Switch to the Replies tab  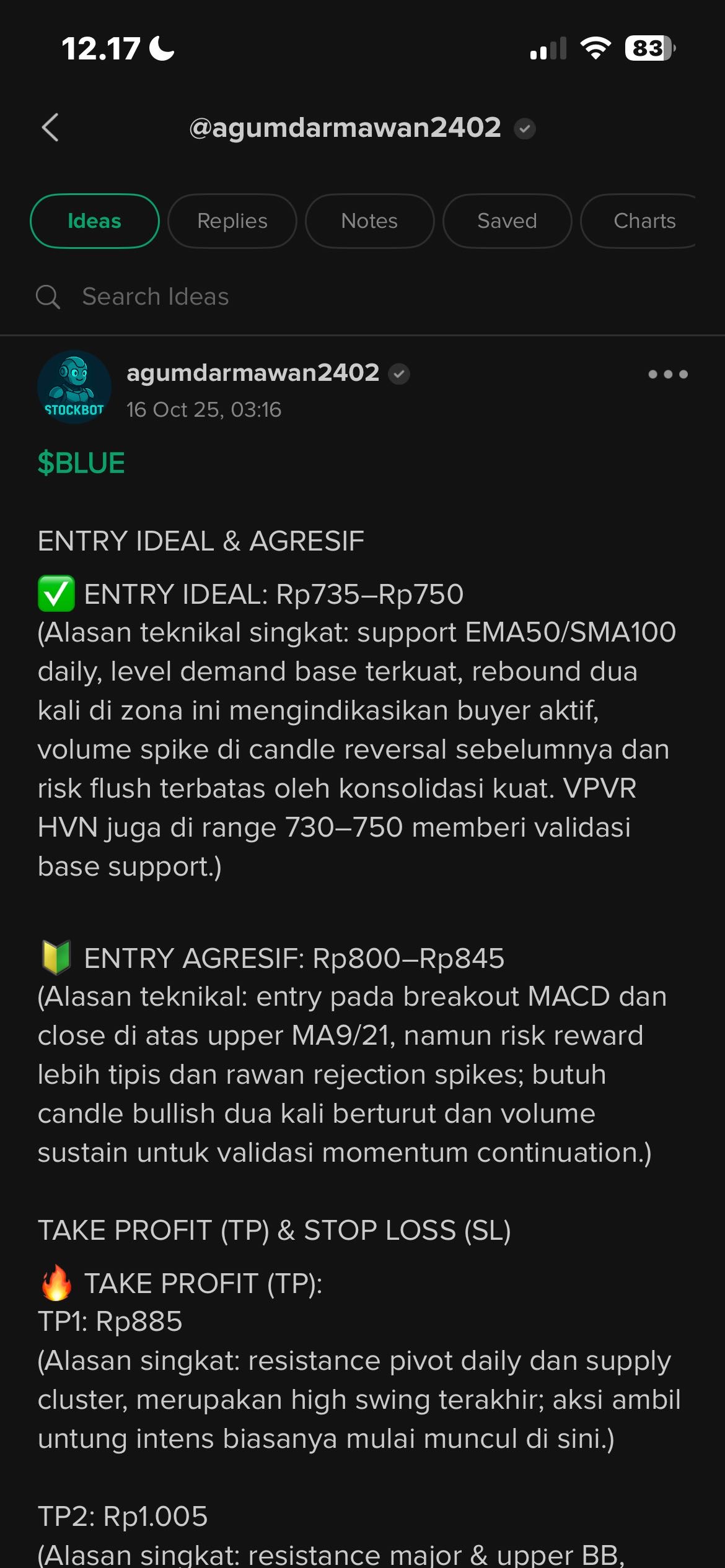[x=232, y=221]
